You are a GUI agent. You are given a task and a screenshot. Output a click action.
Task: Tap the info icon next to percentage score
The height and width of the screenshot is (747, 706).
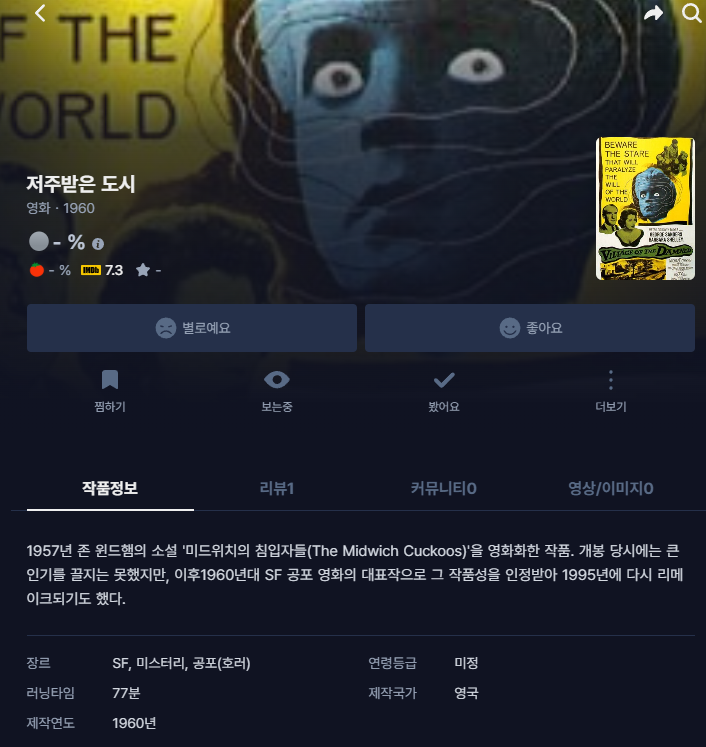click(98, 244)
